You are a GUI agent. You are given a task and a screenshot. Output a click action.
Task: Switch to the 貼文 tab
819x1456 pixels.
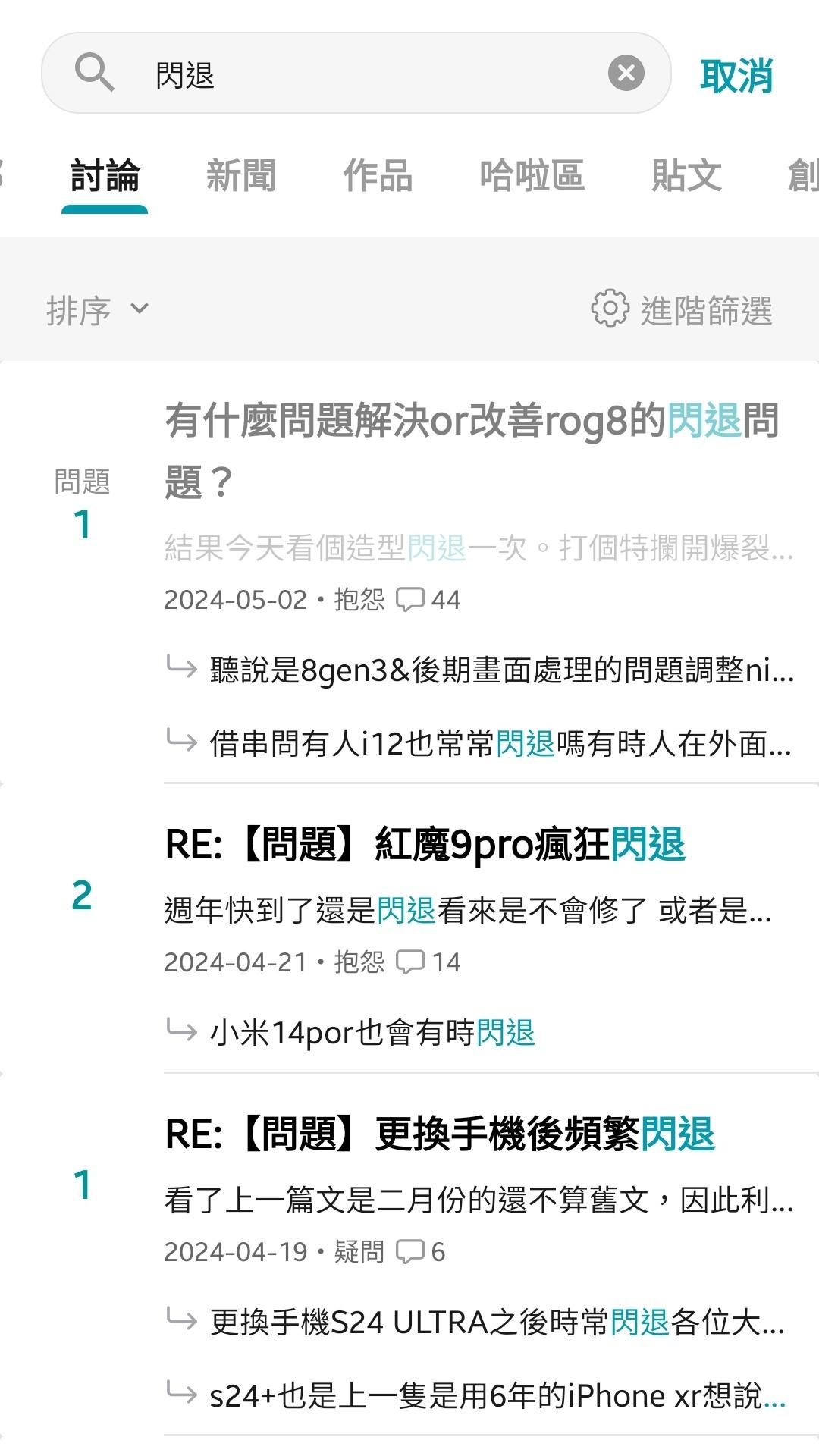click(x=686, y=176)
